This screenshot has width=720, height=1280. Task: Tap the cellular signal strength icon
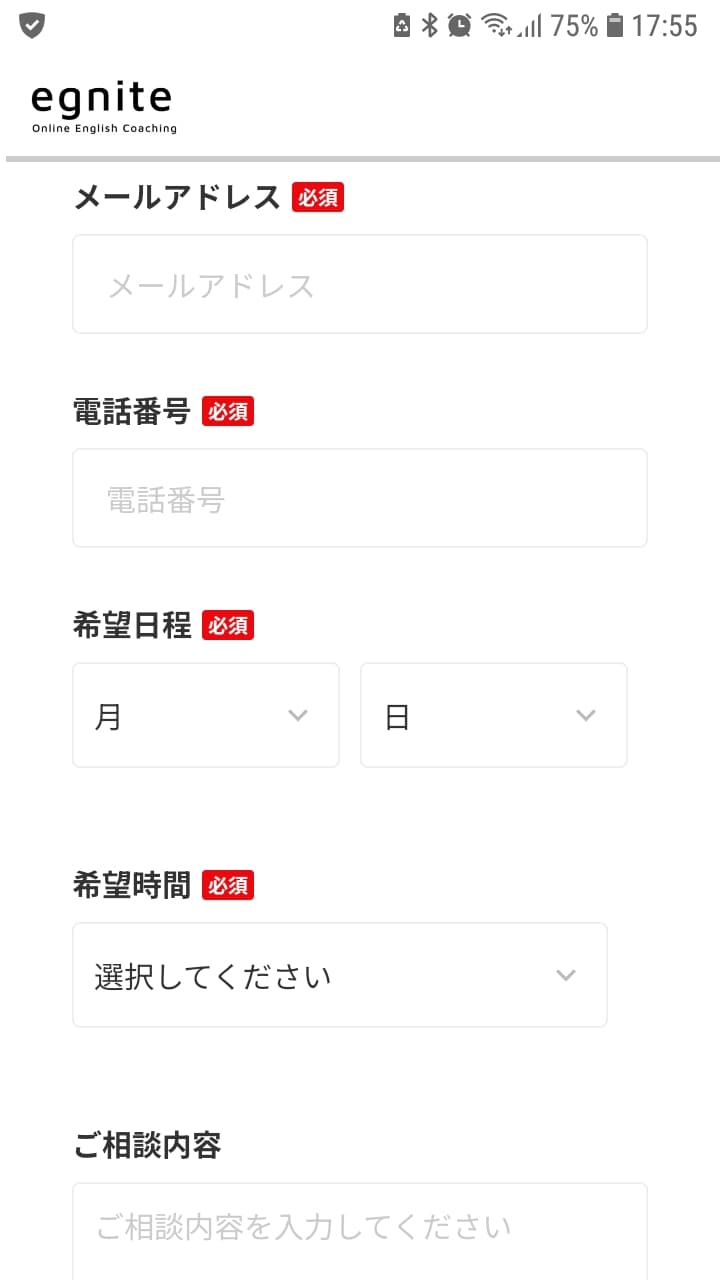[531, 25]
